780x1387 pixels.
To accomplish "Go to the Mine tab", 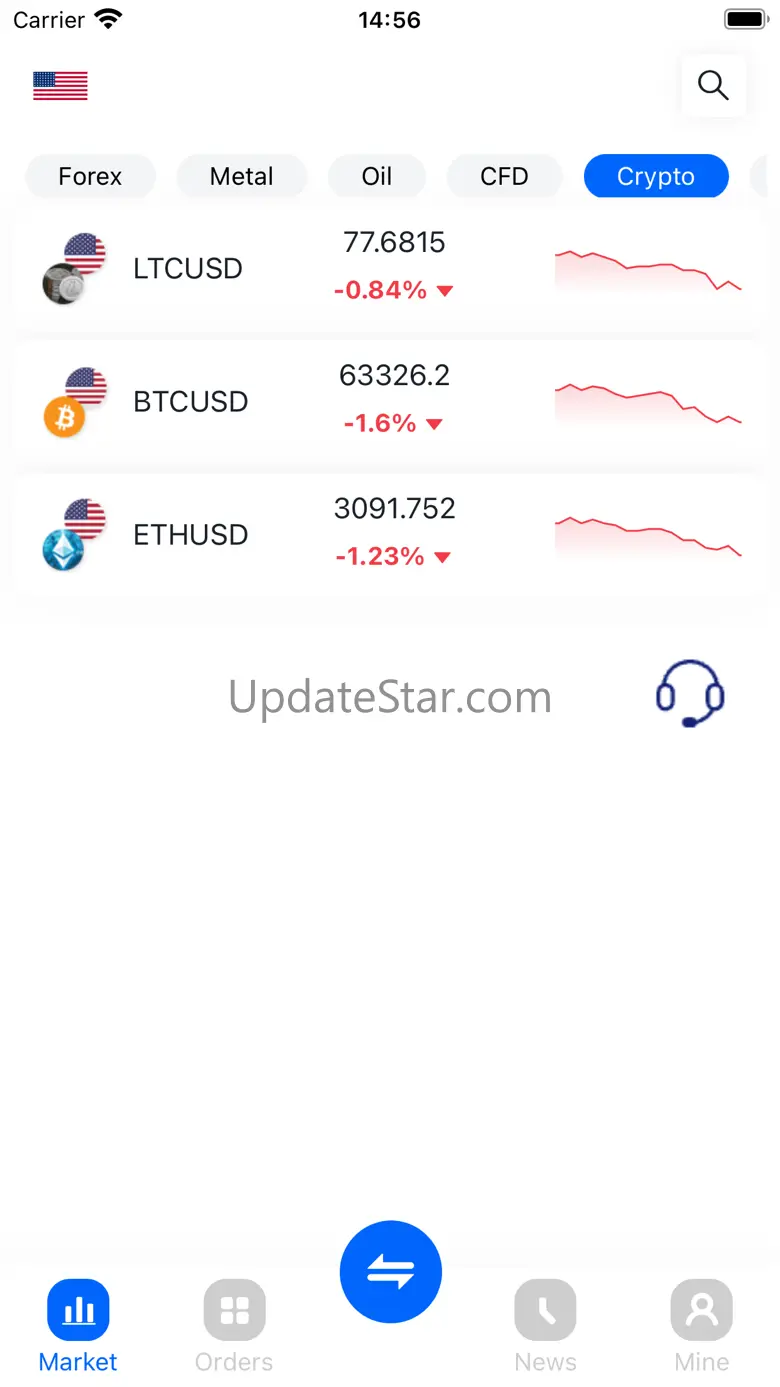I will click(x=701, y=1326).
